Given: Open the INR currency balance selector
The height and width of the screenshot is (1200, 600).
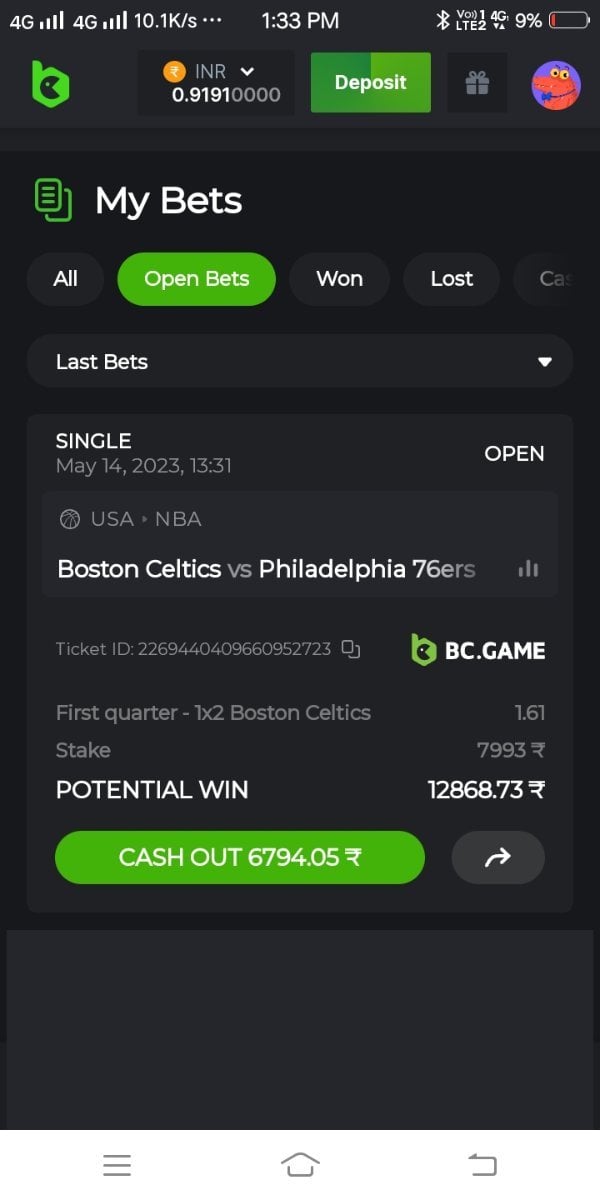Looking at the screenshot, I should click(x=216, y=83).
